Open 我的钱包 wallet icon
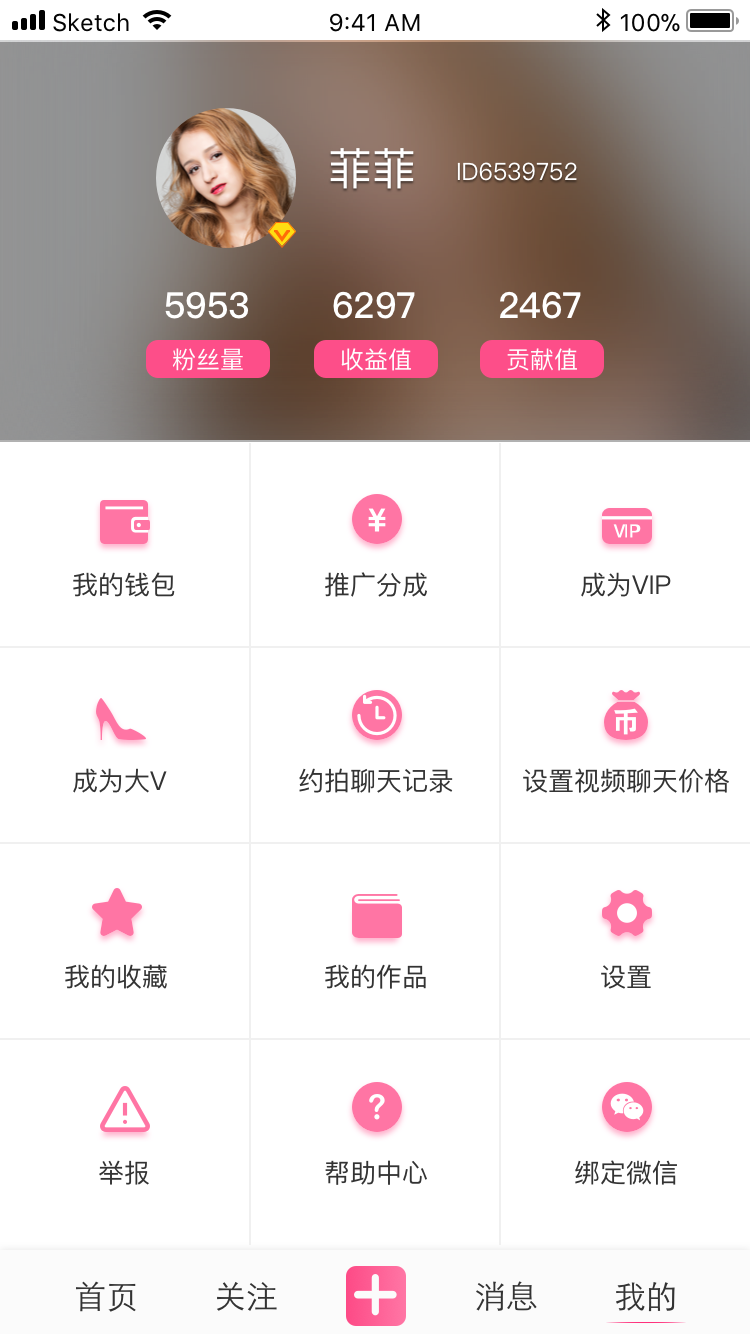750x1334 pixels. point(124,521)
